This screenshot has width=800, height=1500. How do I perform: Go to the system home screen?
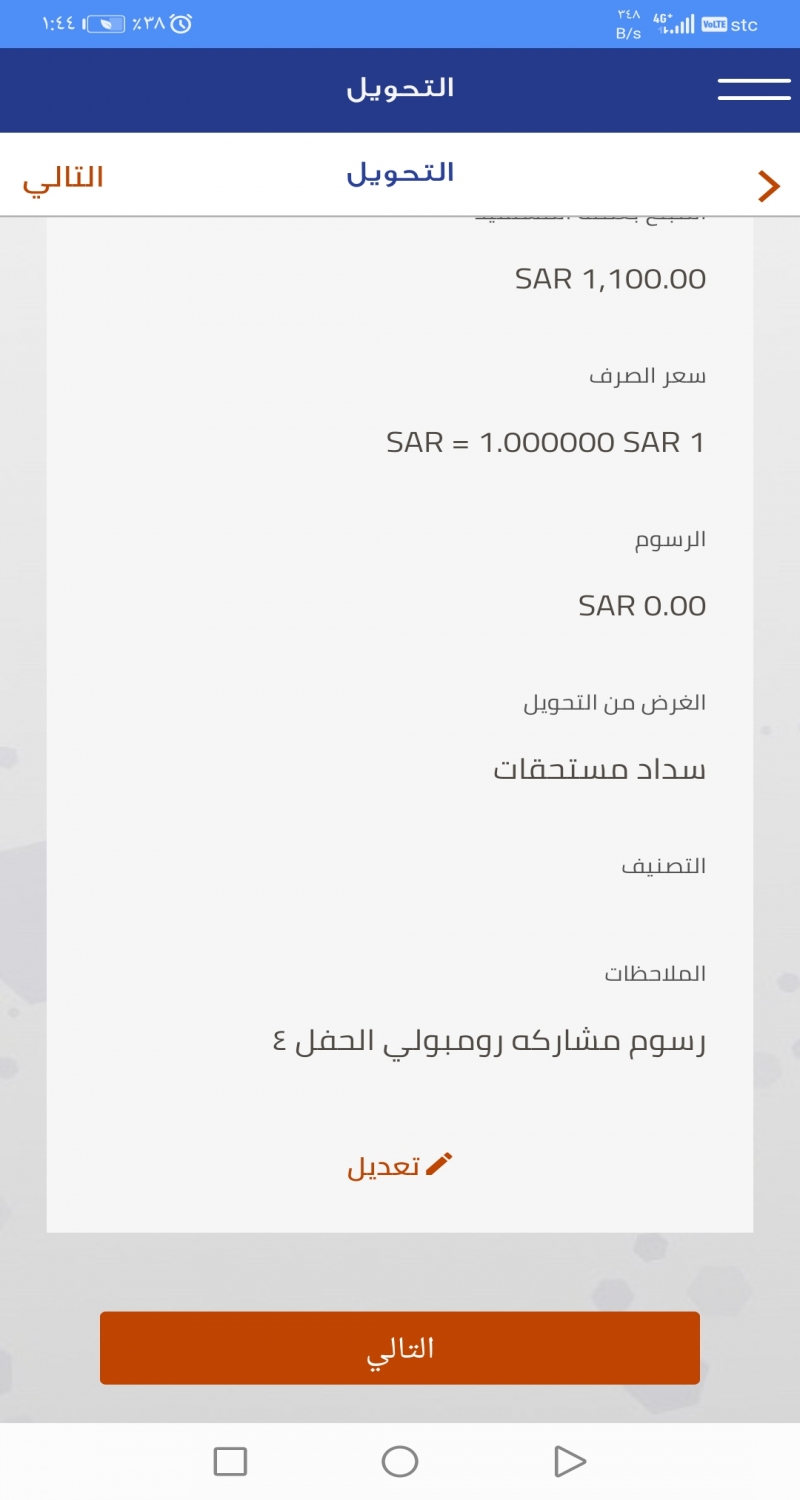pyautogui.click(x=400, y=1462)
